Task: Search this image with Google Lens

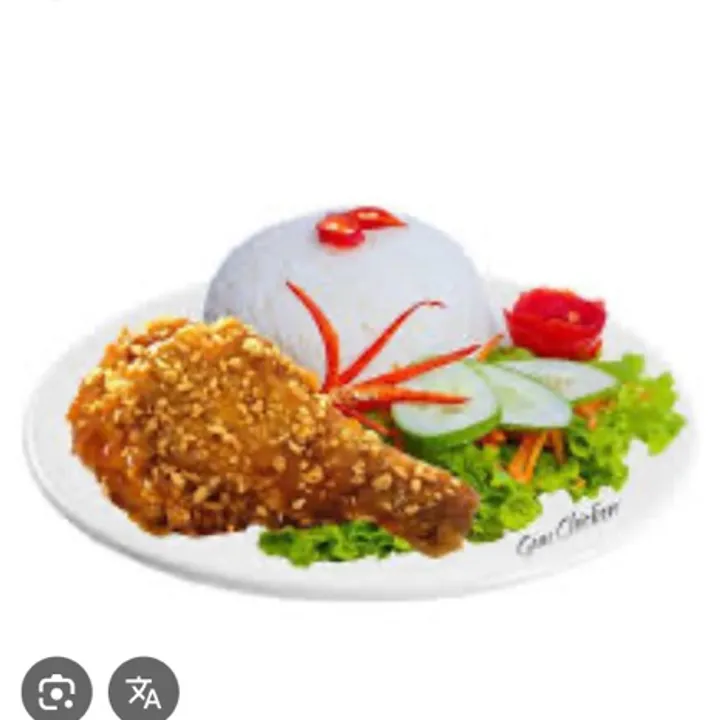Action: [56, 691]
